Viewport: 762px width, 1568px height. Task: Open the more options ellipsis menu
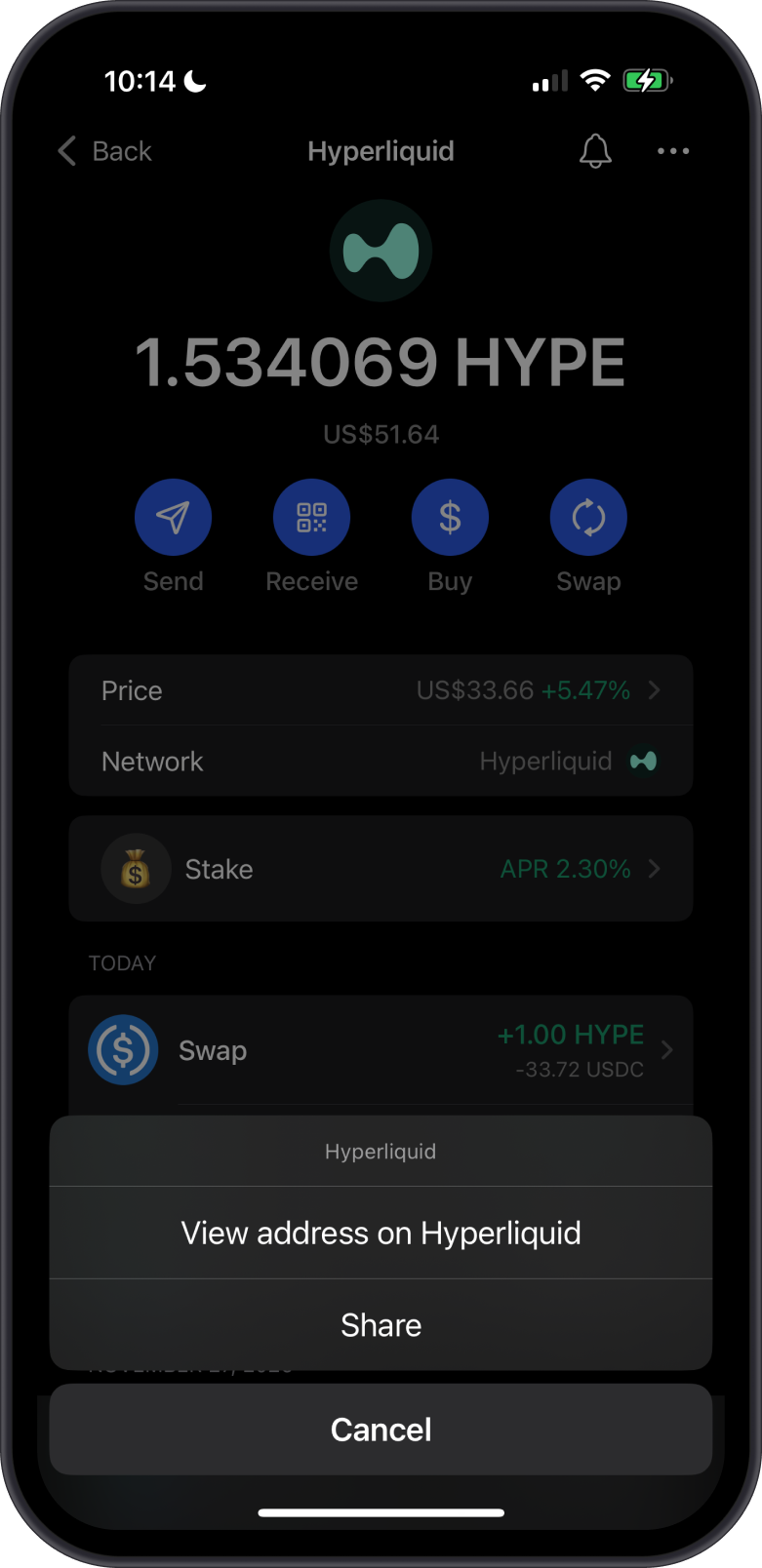[672, 151]
